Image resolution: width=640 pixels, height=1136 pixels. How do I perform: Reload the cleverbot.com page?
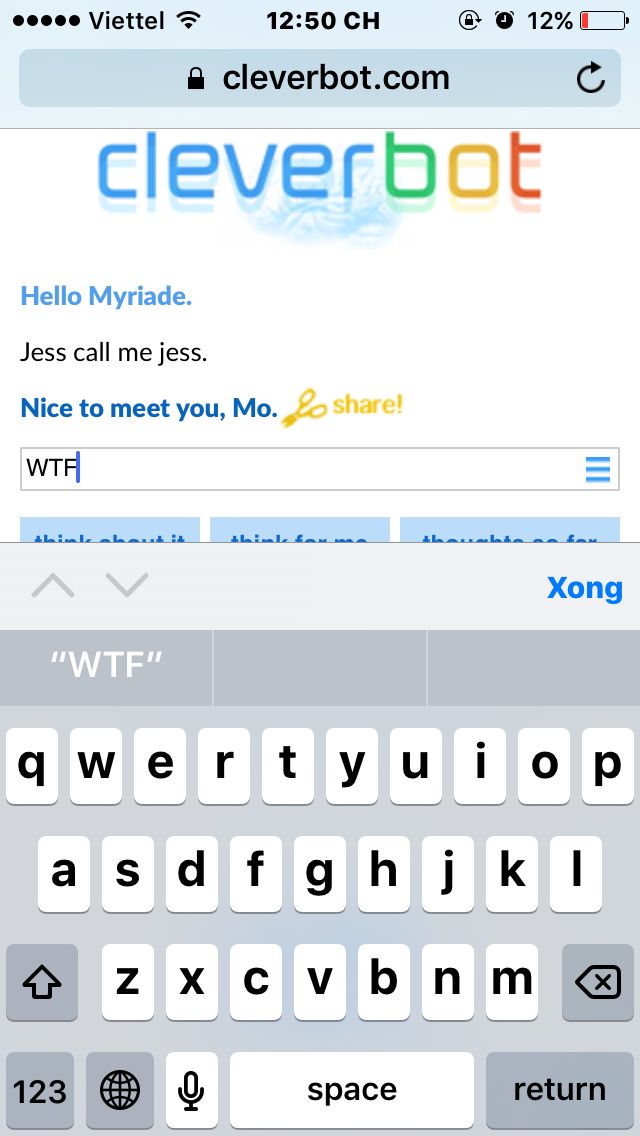pos(591,78)
